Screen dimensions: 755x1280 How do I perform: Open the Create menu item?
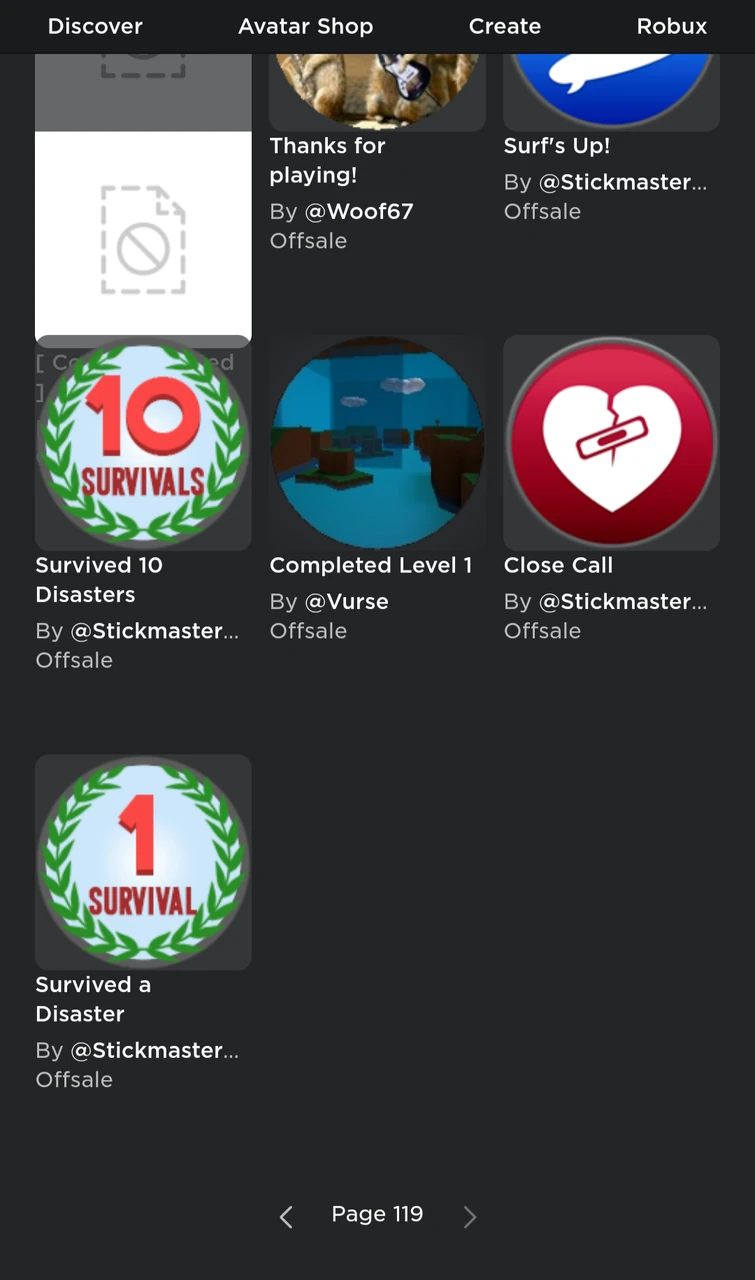[x=504, y=27]
